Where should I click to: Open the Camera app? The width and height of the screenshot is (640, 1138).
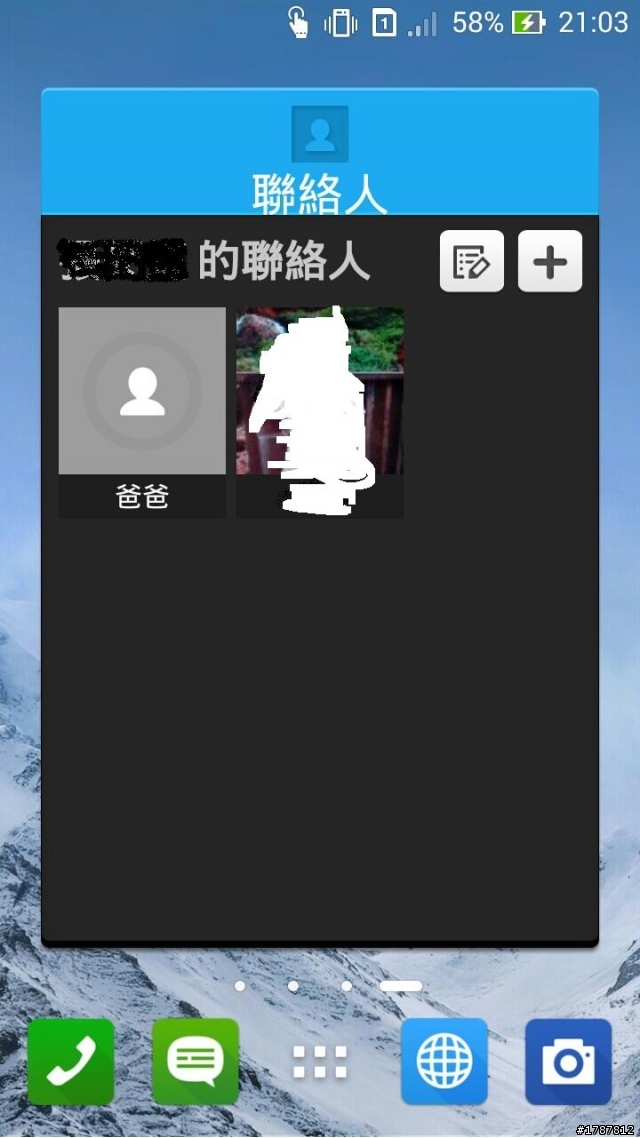click(x=568, y=1061)
